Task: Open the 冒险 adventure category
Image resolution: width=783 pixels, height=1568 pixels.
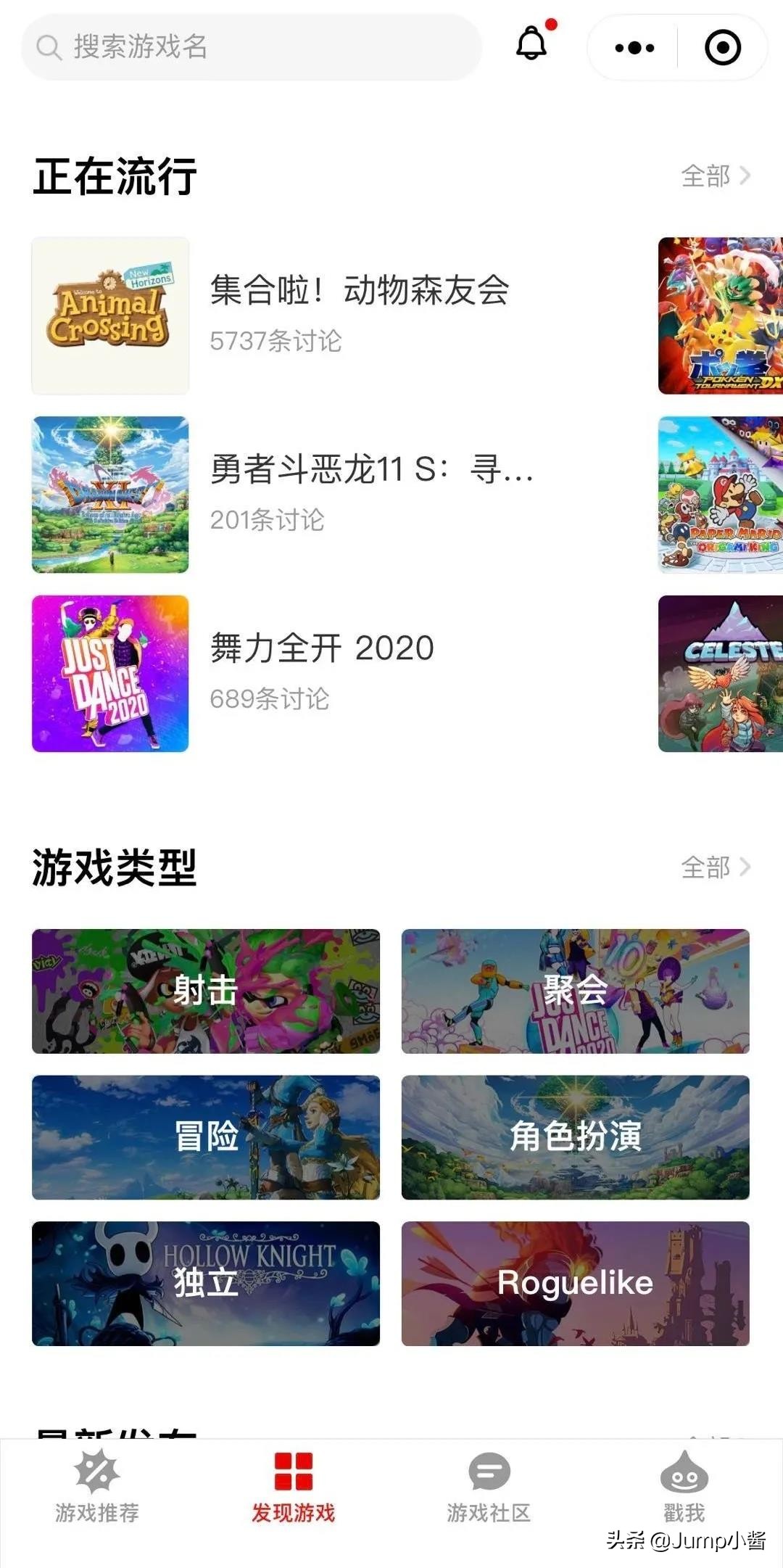Action: click(204, 1136)
